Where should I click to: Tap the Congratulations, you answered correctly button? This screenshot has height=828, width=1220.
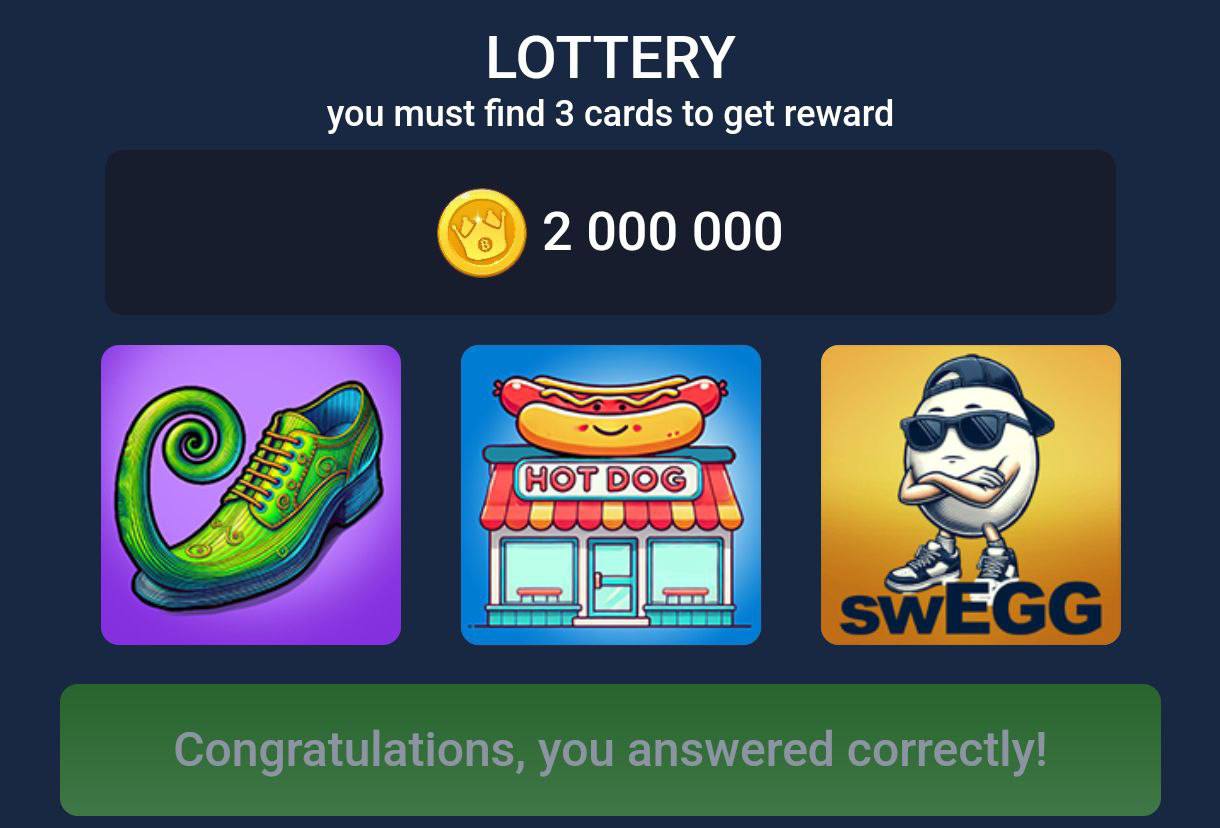point(610,749)
